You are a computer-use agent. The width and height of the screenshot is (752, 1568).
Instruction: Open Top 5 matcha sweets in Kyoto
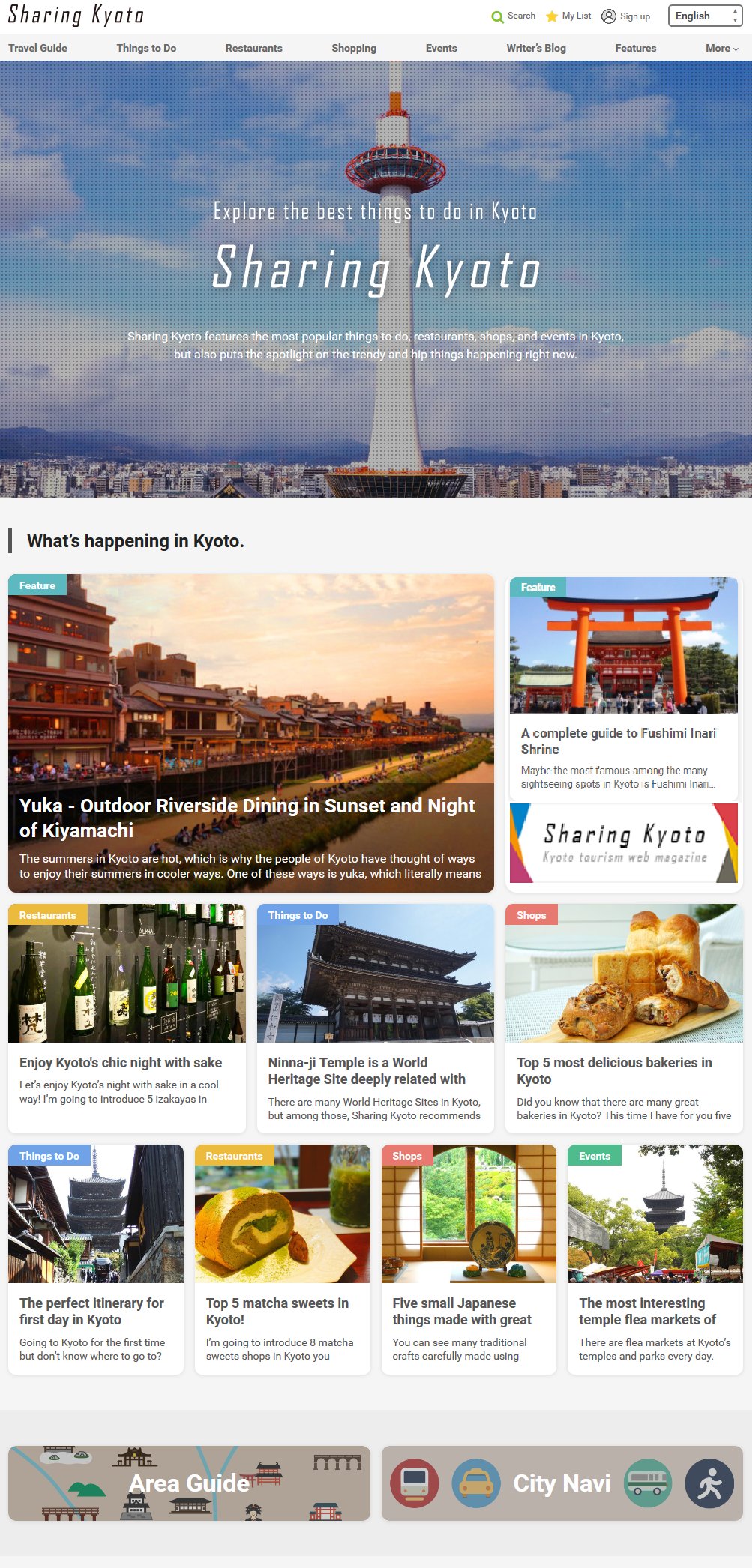pyautogui.click(x=283, y=1259)
